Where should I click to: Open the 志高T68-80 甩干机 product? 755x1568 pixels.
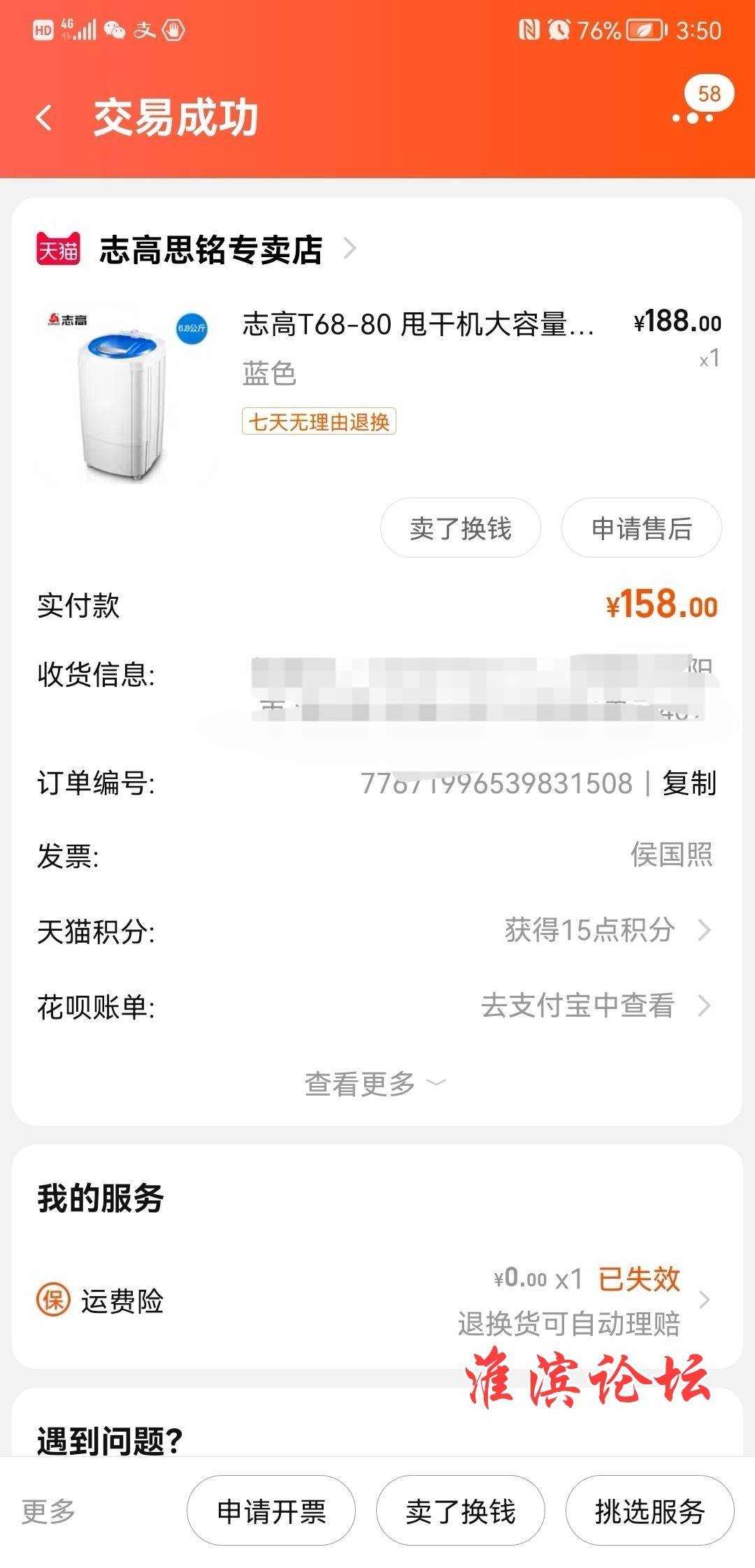(x=417, y=324)
